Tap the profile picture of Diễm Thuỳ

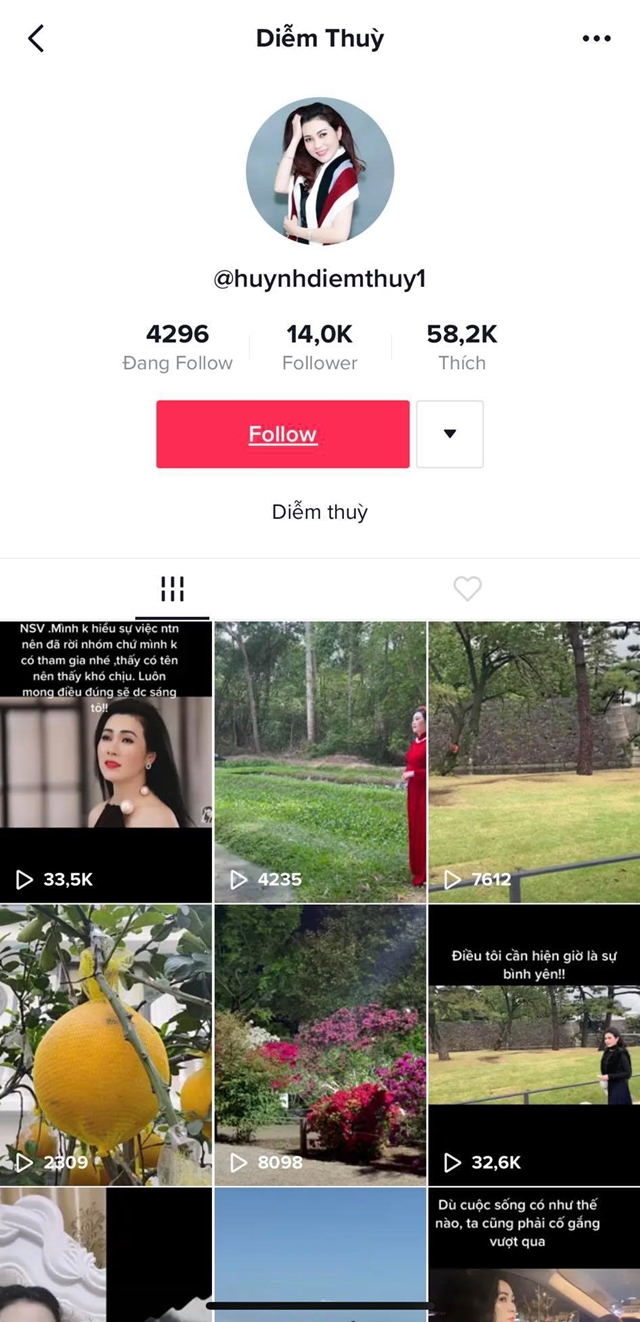(320, 171)
